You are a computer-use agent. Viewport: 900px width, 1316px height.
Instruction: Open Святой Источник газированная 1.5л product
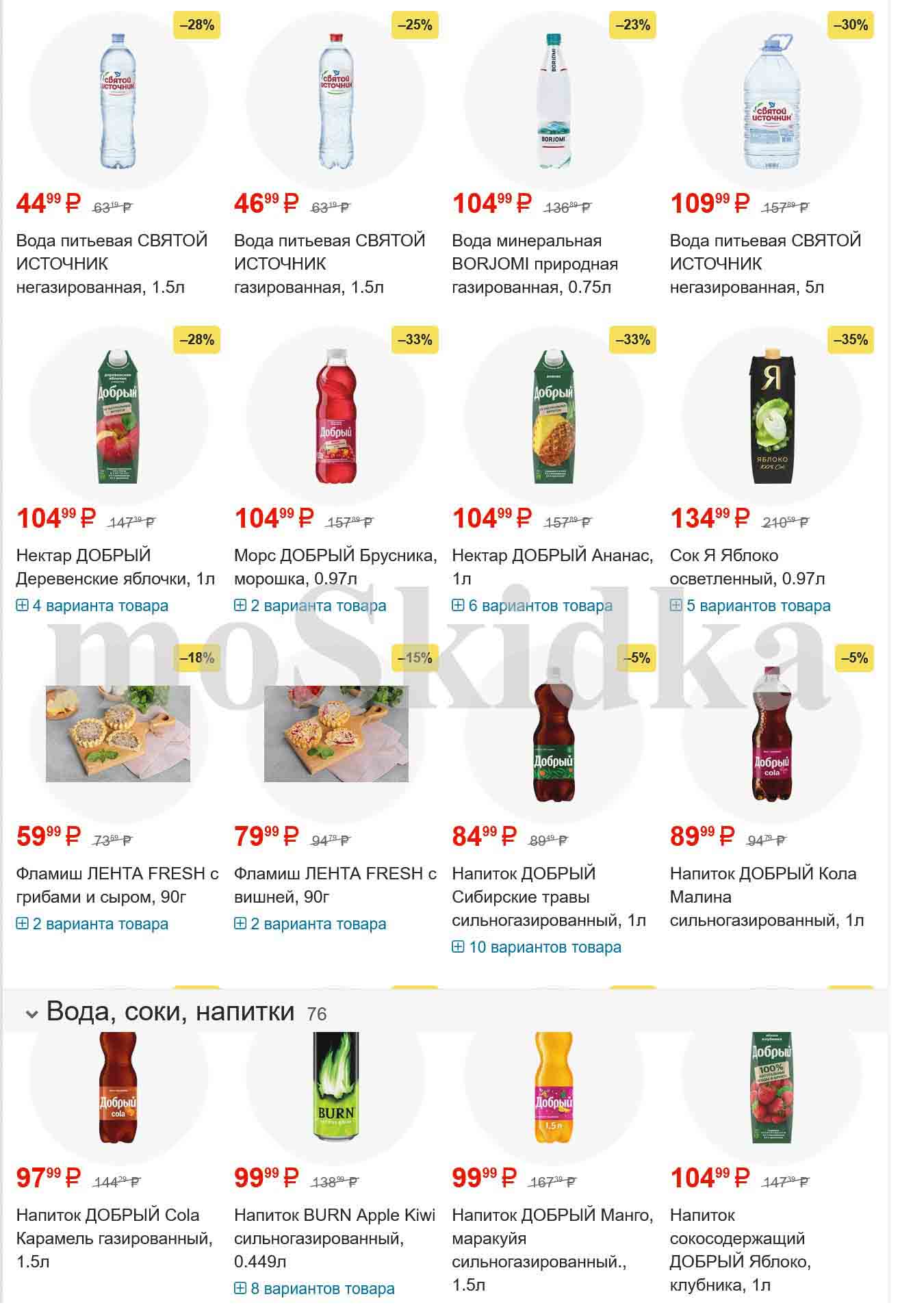329,263
